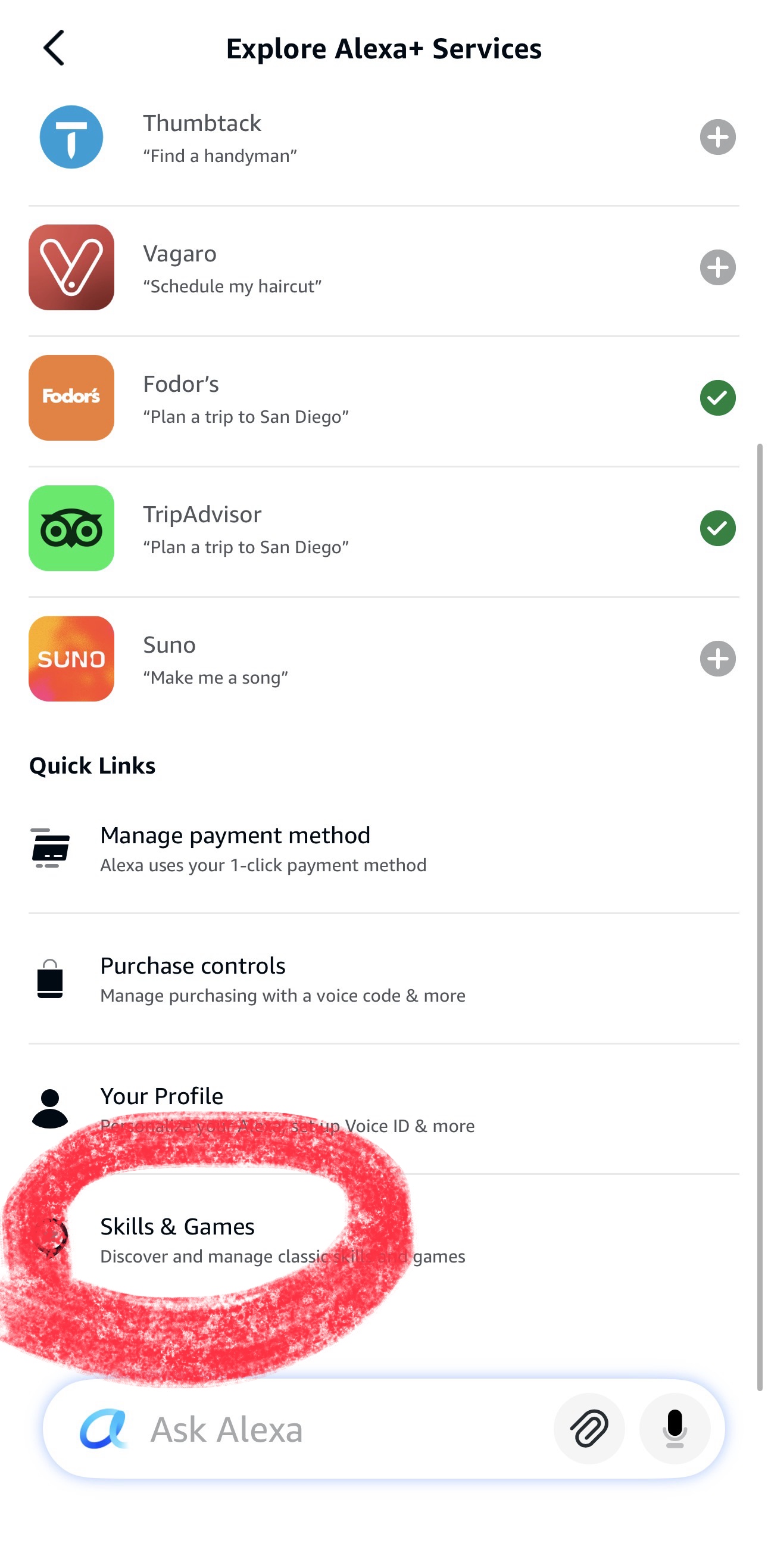The image size is (768, 1568).
Task: Attach a file with the paperclip icon
Action: (x=588, y=1429)
